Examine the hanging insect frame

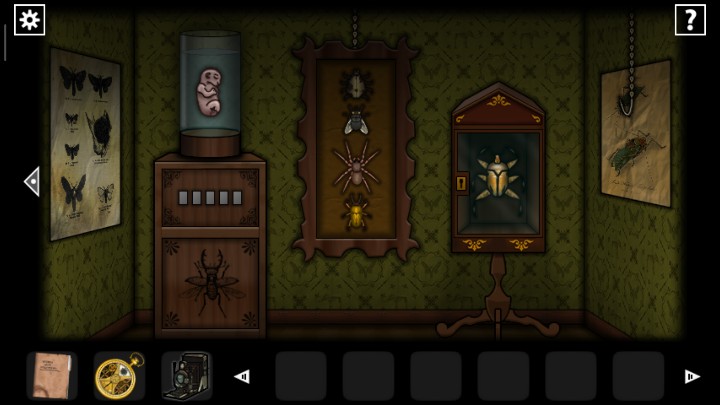pos(354,150)
